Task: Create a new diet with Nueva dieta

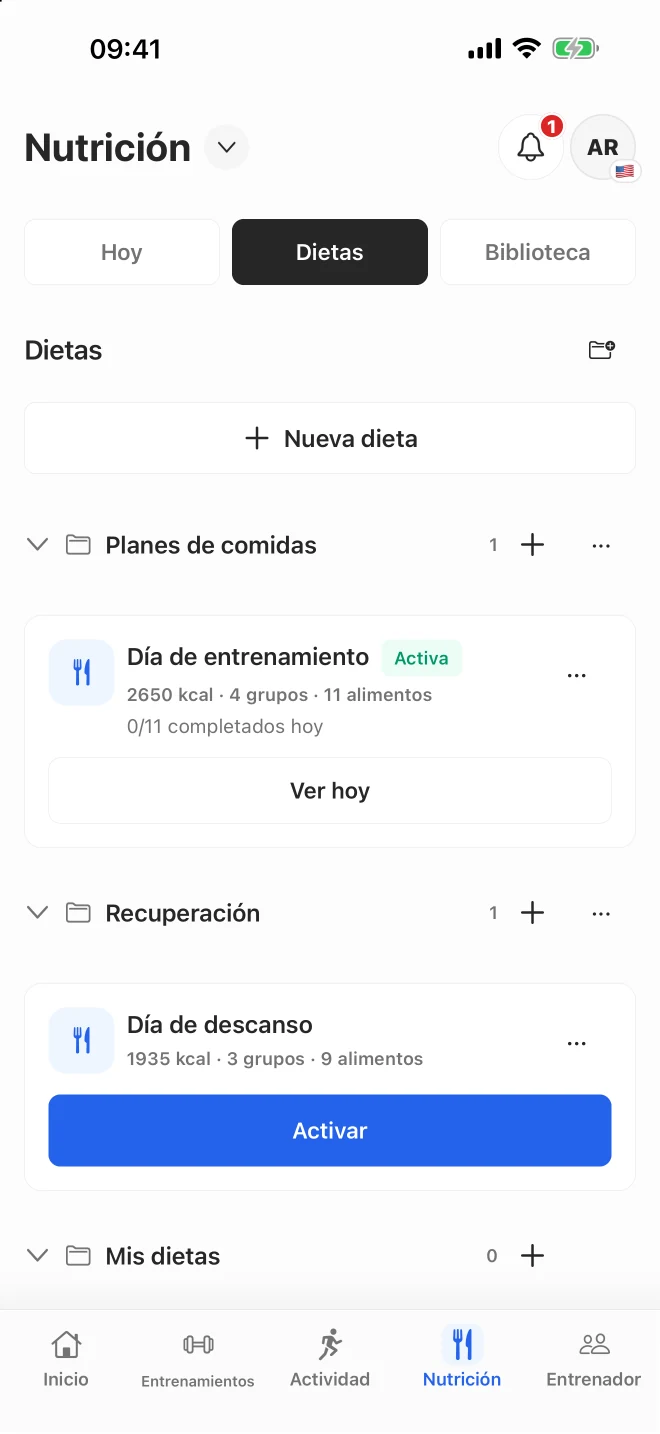Action: pyautogui.click(x=330, y=438)
